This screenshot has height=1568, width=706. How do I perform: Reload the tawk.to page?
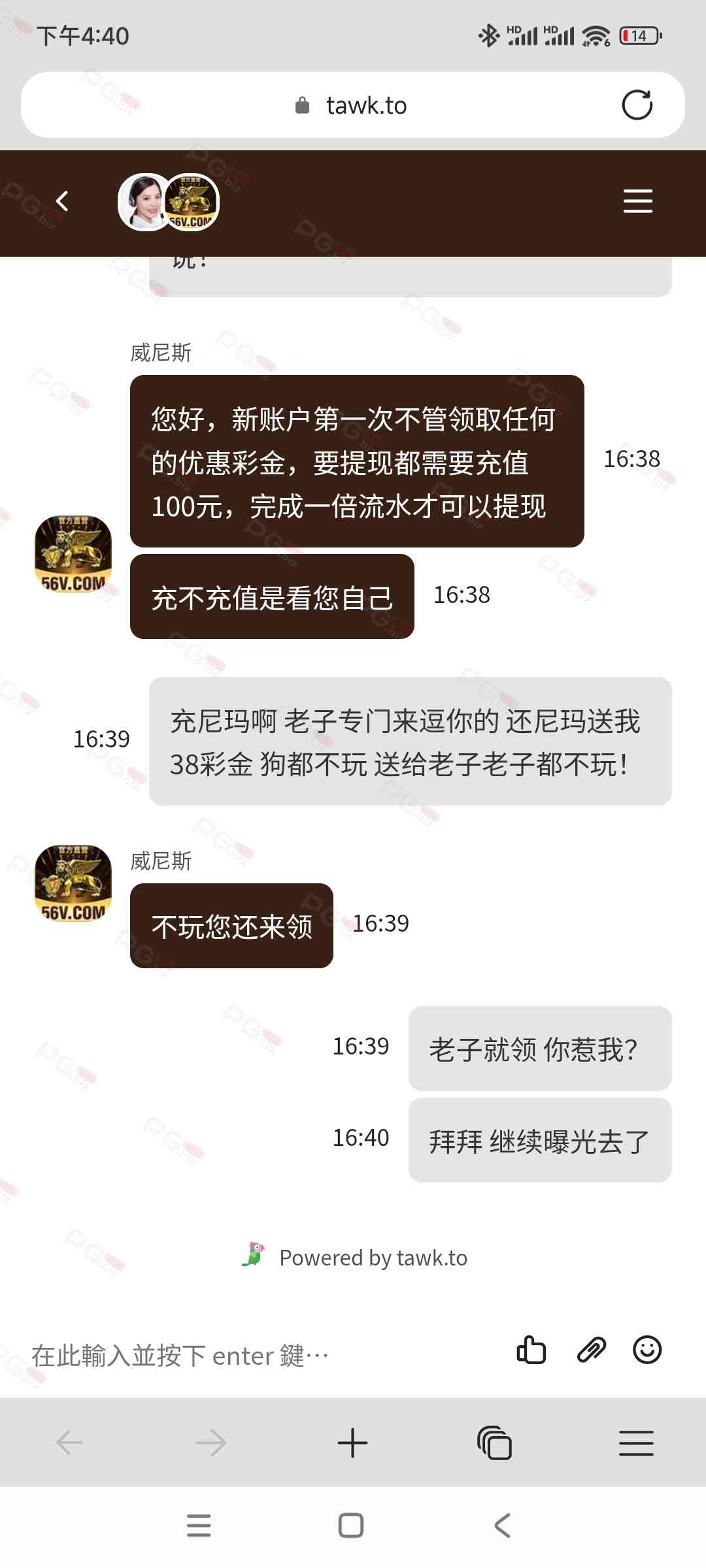(x=637, y=105)
